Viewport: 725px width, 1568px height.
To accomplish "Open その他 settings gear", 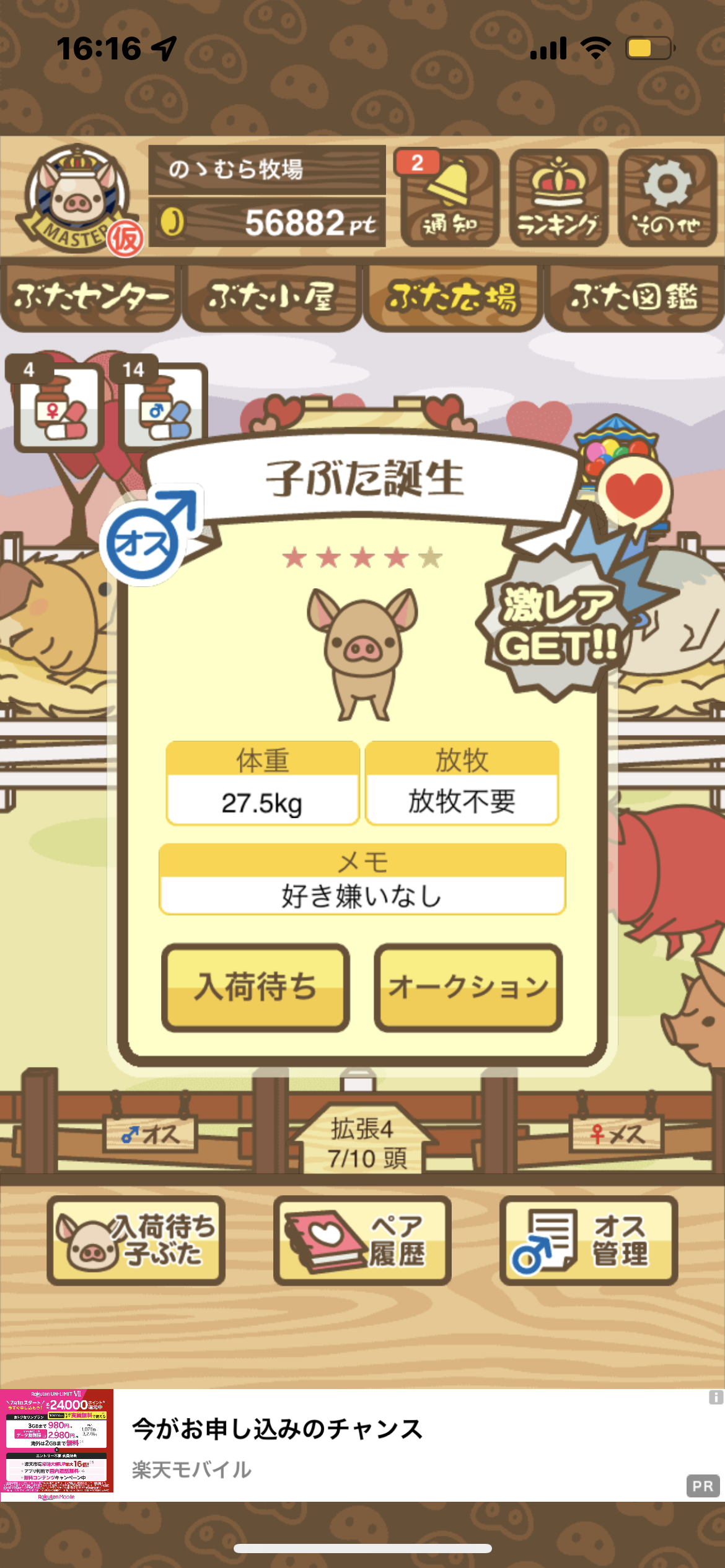I will (x=667, y=198).
